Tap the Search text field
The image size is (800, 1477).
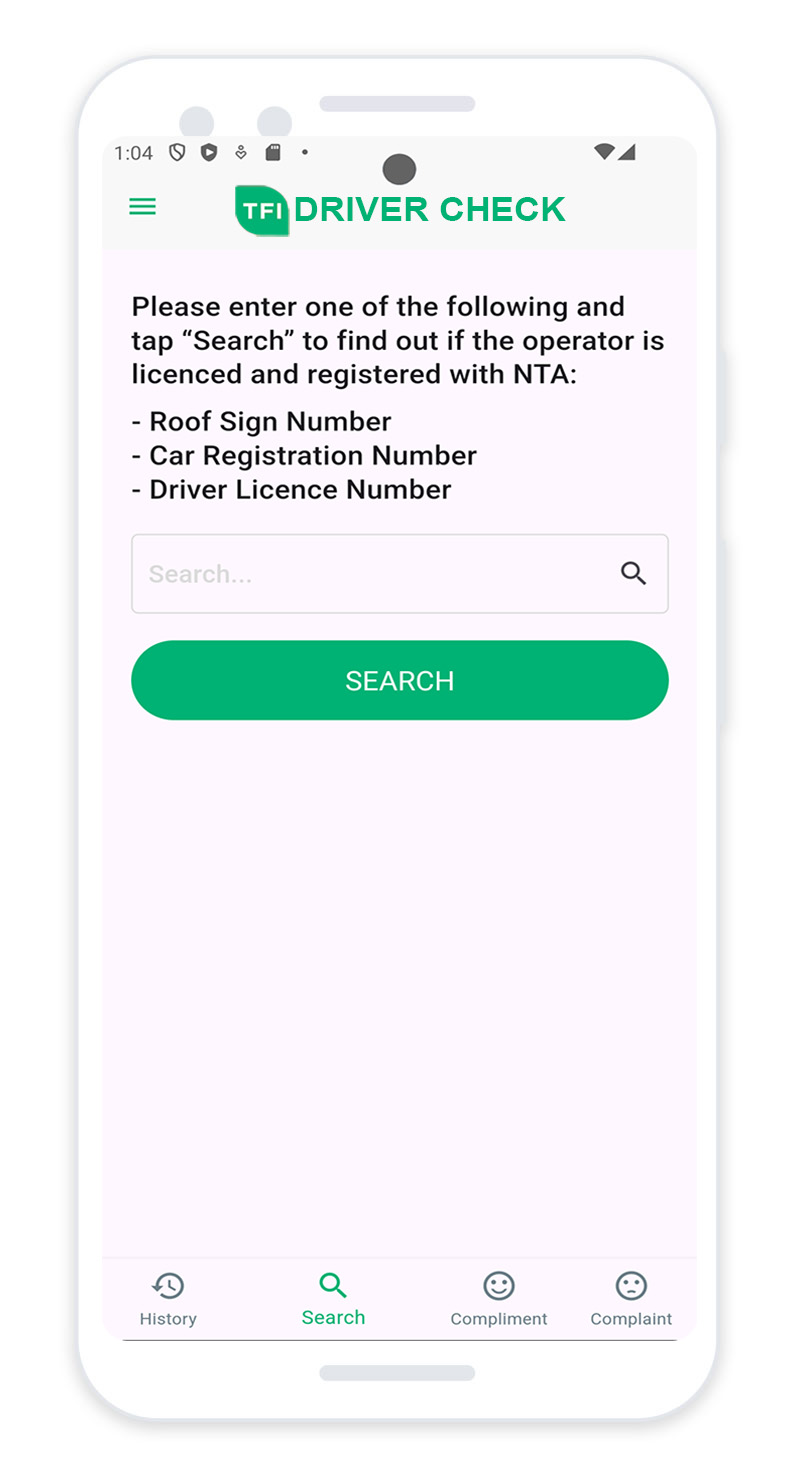point(370,574)
